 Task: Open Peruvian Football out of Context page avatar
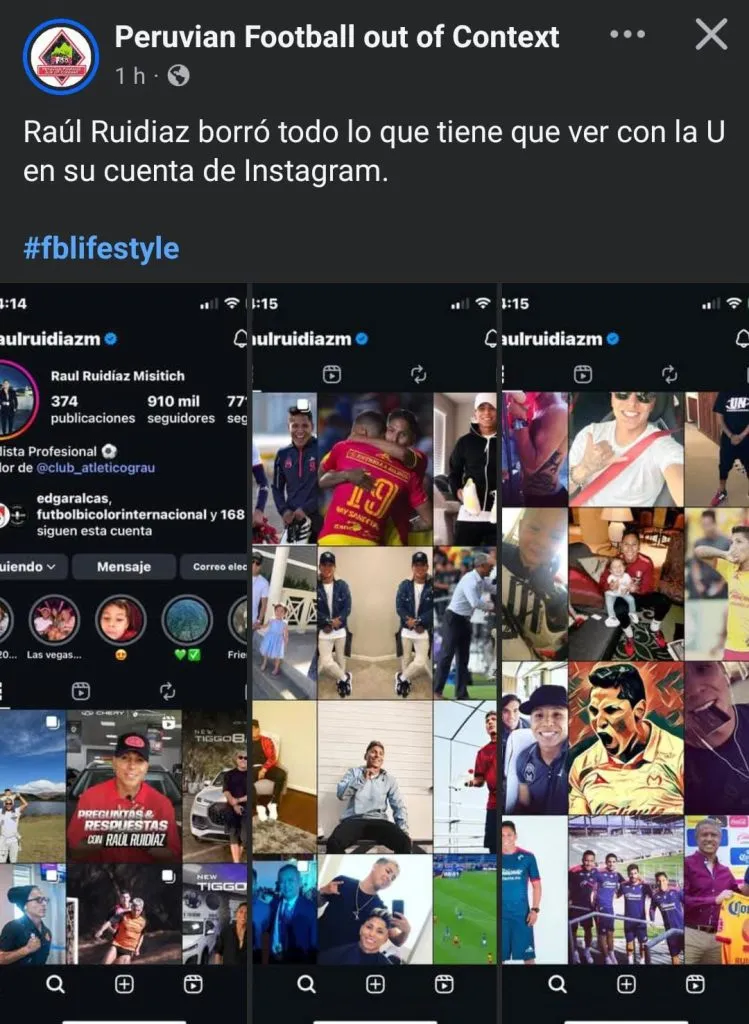[61, 56]
